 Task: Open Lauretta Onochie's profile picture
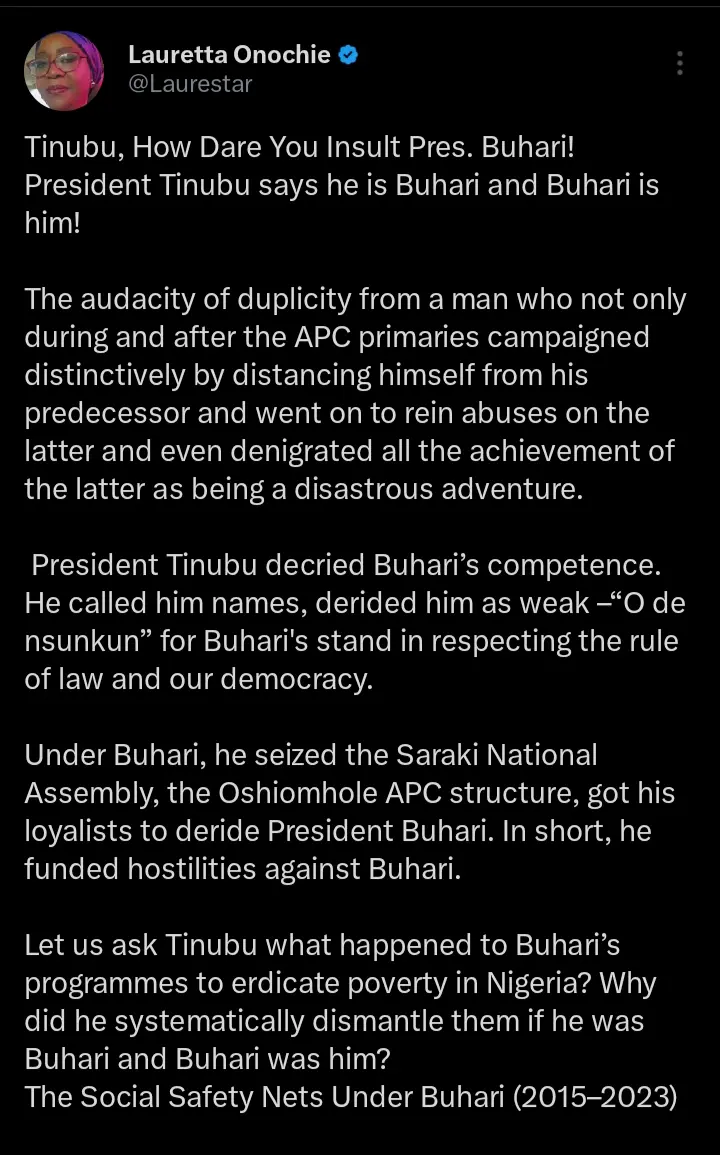(x=64, y=70)
